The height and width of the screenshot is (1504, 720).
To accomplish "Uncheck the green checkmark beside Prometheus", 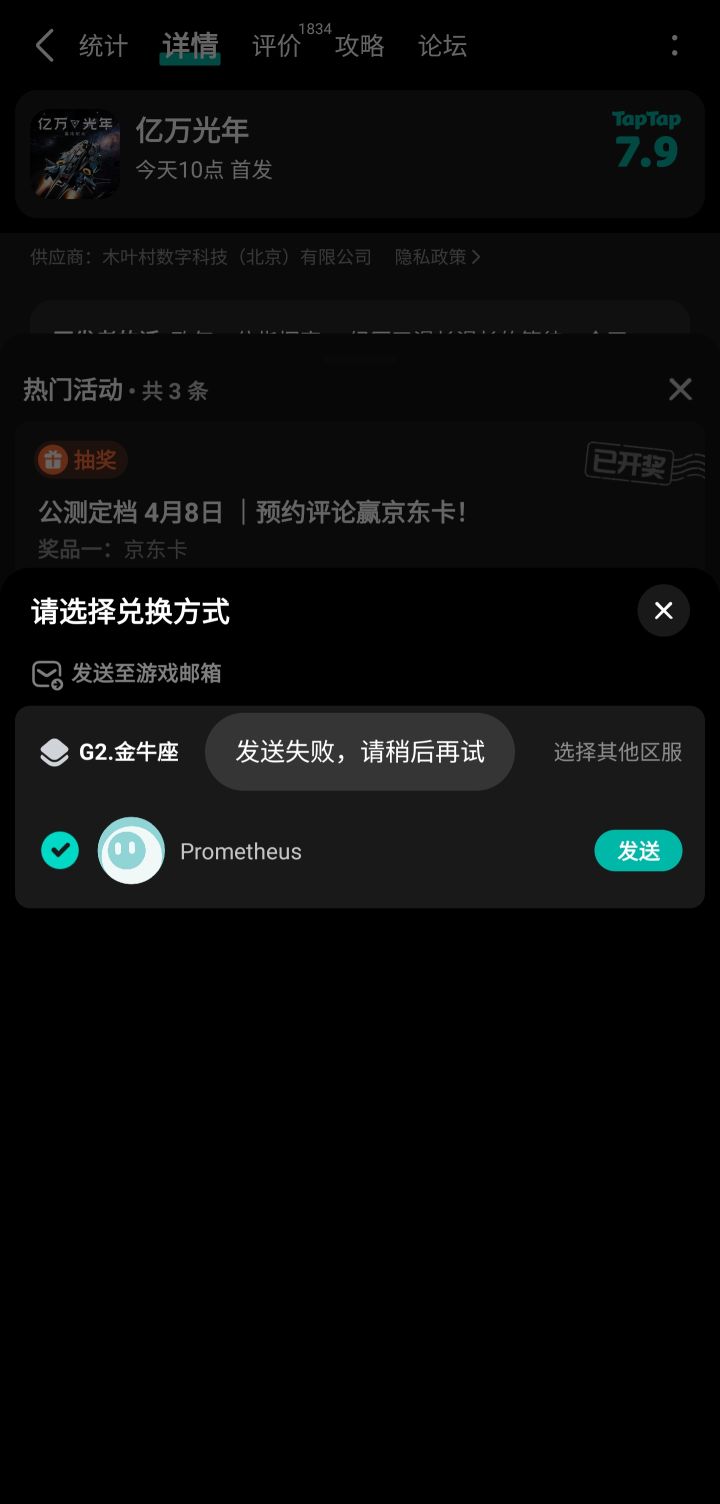I will tap(59, 850).
